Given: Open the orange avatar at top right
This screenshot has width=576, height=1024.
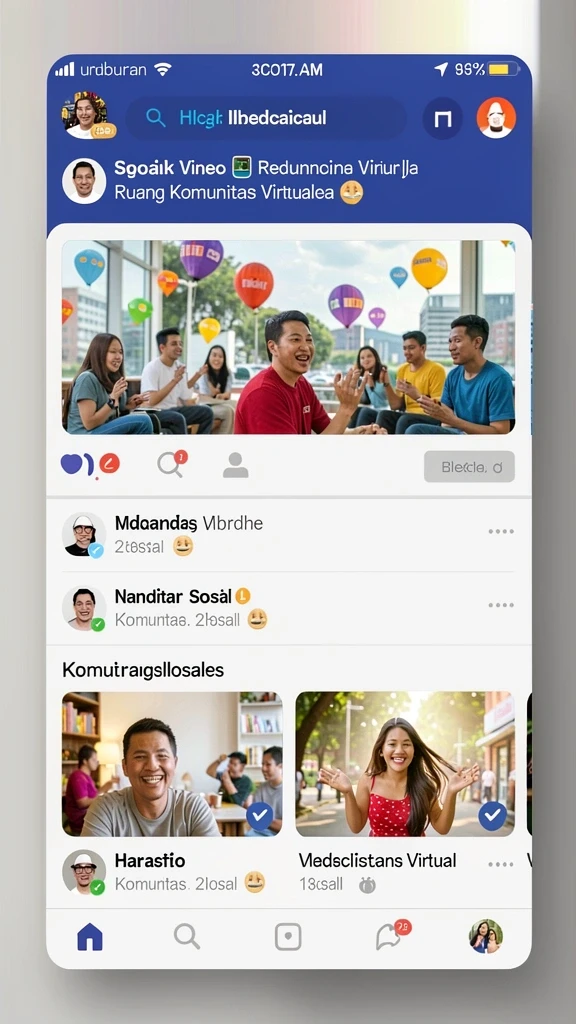Looking at the screenshot, I should pyautogui.click(x=496, y=118).
